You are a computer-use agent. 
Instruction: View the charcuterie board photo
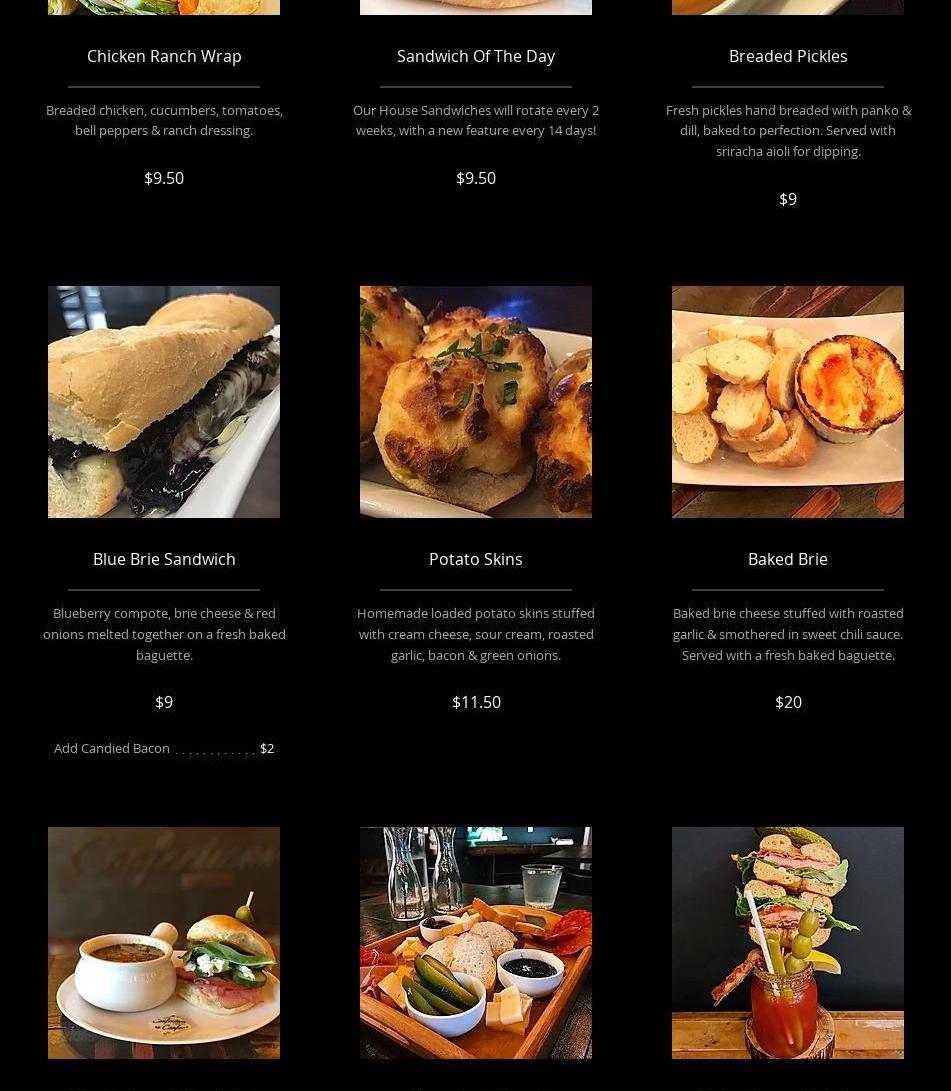coord(476,942)
